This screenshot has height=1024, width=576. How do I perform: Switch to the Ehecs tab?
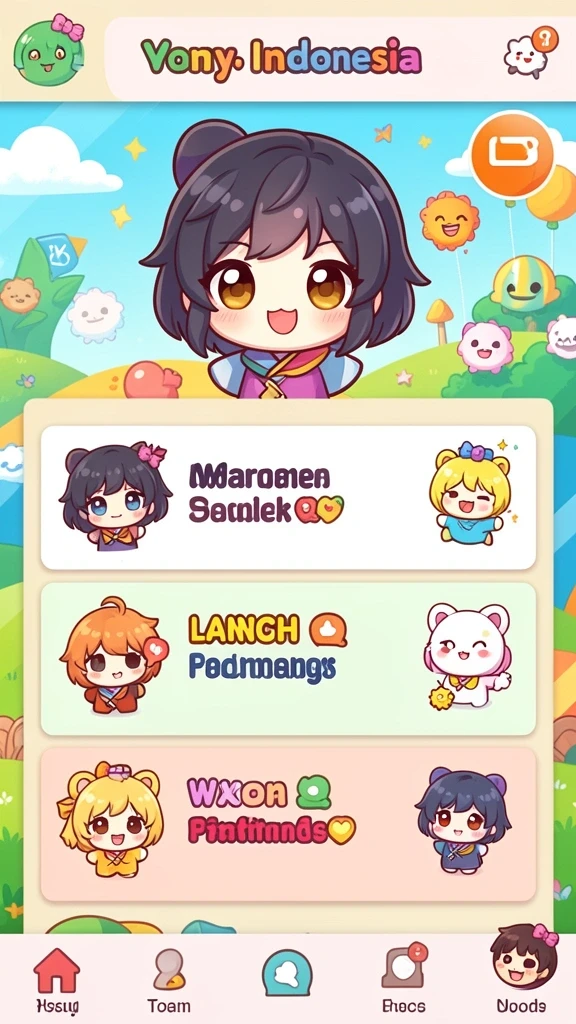pyautogui.click(x=404, y=979)
